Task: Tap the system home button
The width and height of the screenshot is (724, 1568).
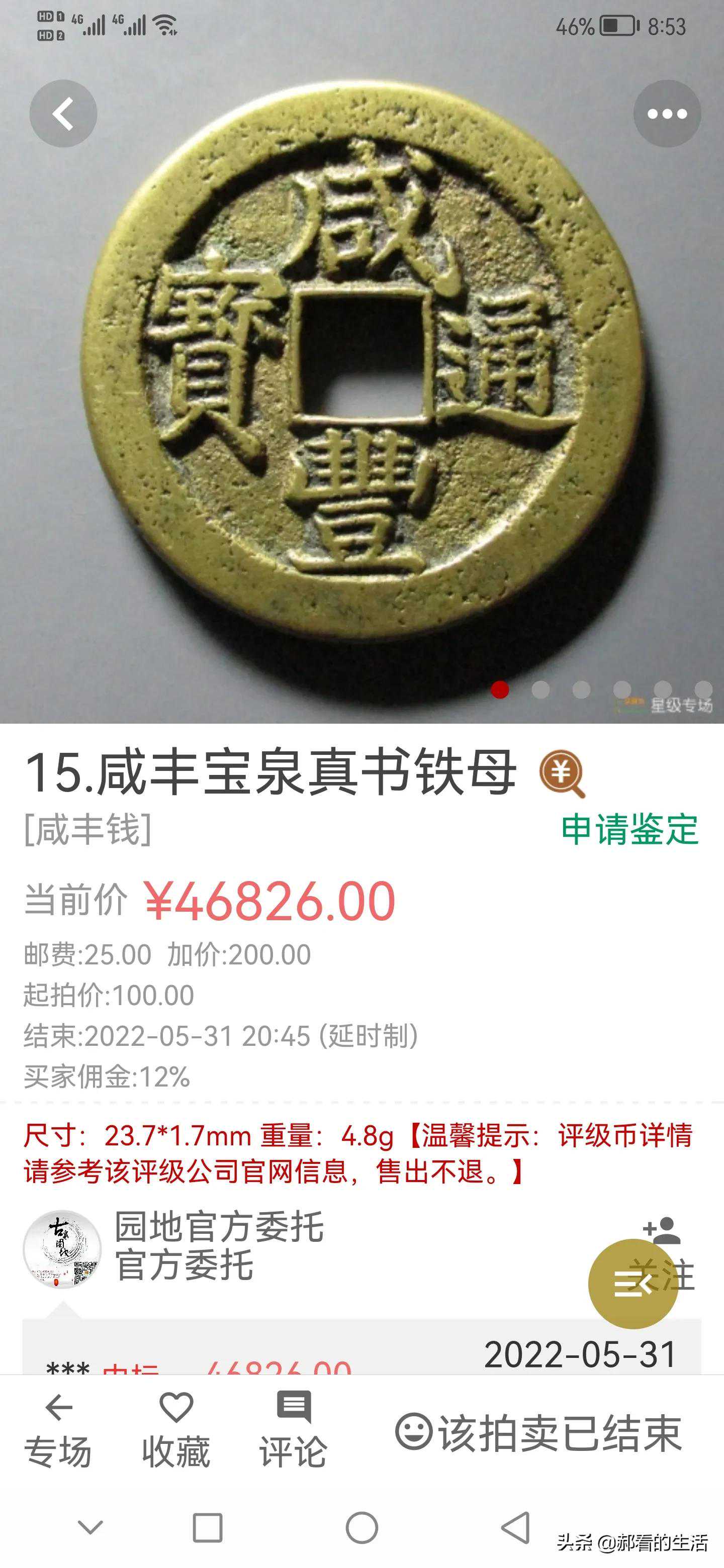Action: (x=361, y=1528)
